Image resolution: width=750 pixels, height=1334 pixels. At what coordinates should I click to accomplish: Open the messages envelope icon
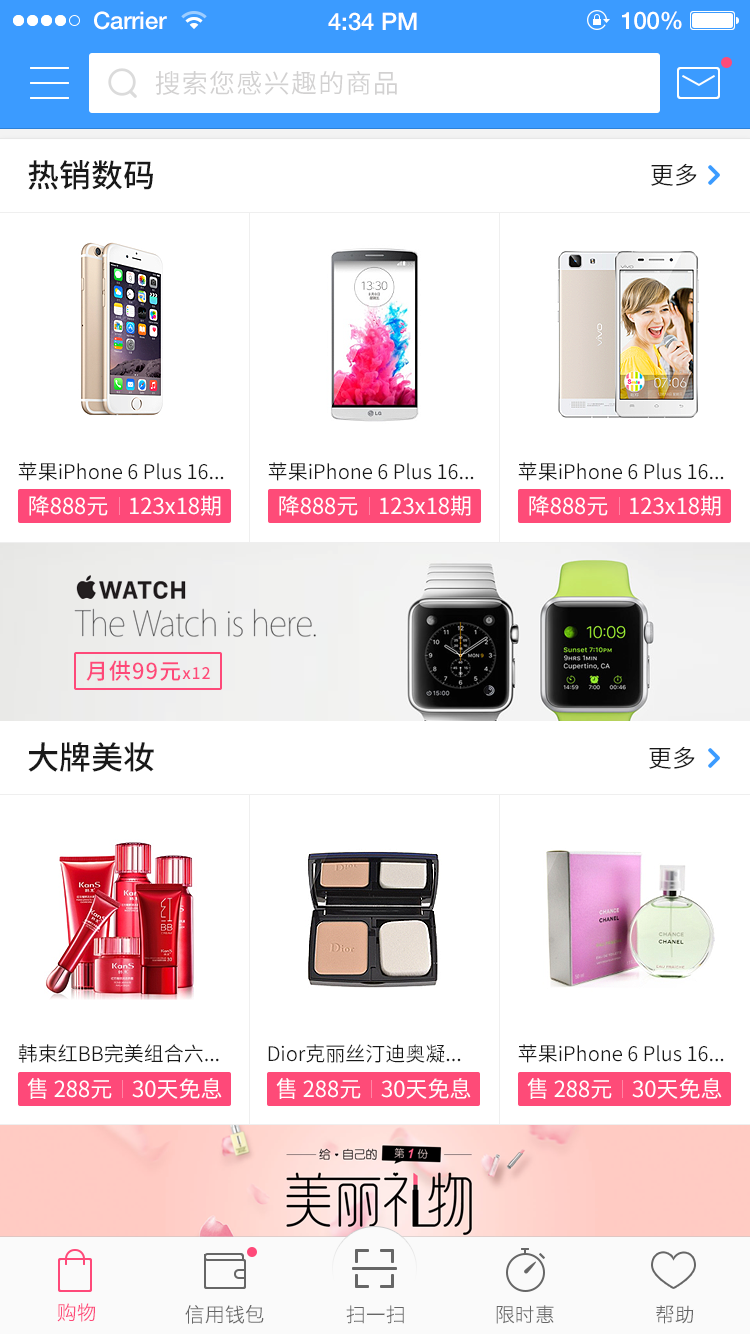[698, 83]
